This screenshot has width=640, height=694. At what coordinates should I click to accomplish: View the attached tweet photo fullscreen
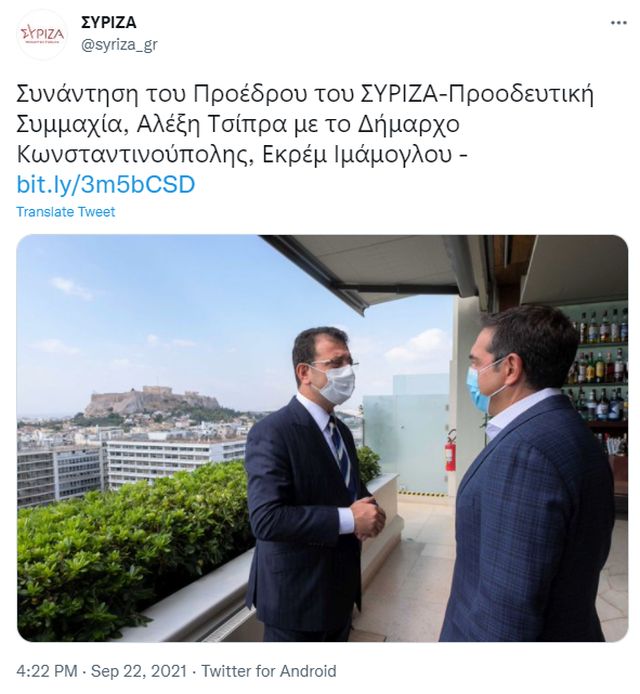[322, 438]
